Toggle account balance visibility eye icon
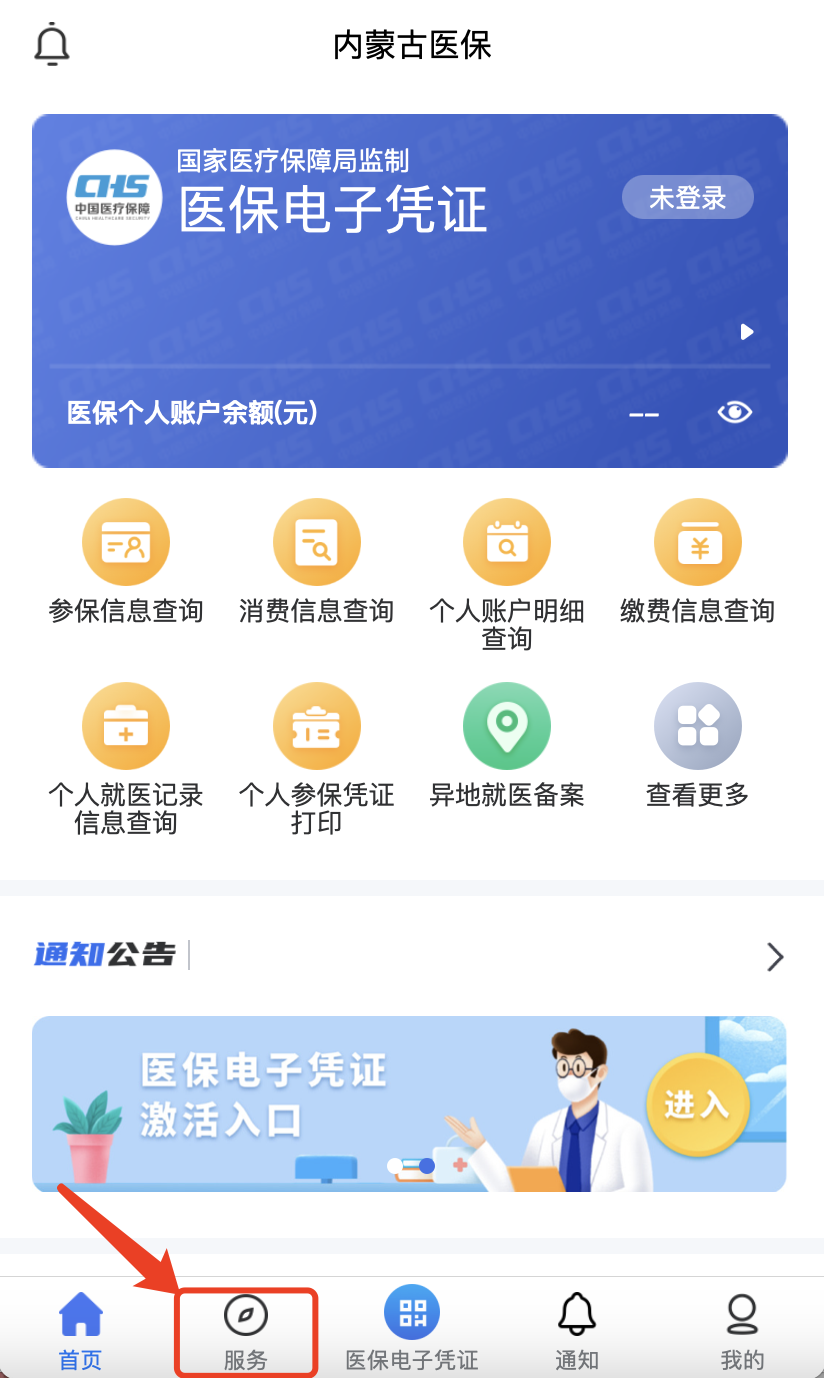Screen dimensions: 824x1378 pos(735,412)
